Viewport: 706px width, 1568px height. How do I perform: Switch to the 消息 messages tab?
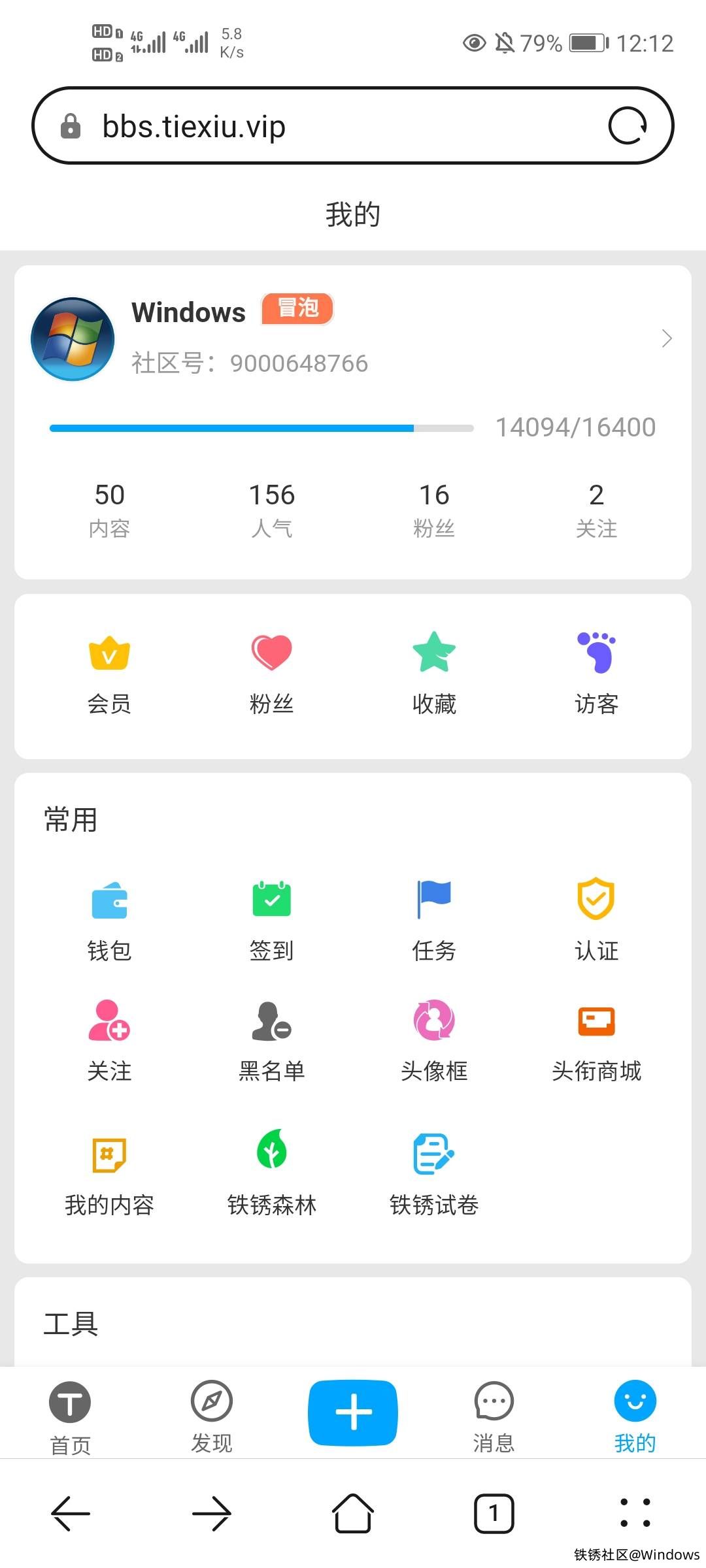(x=494, y=1414)
